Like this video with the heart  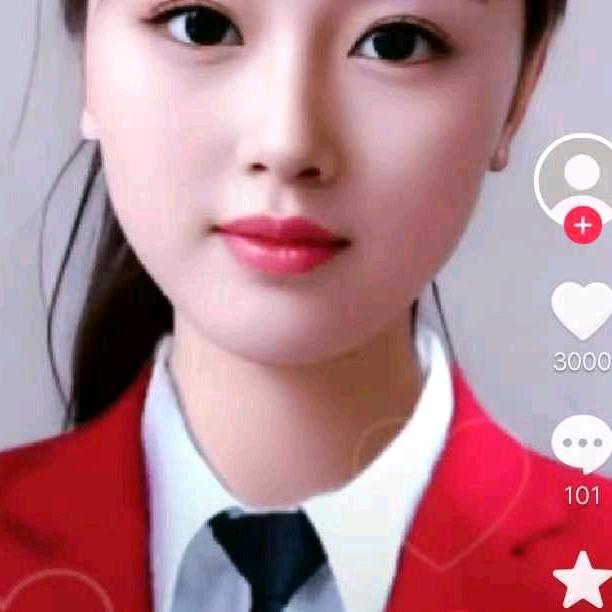coord(582,311)
